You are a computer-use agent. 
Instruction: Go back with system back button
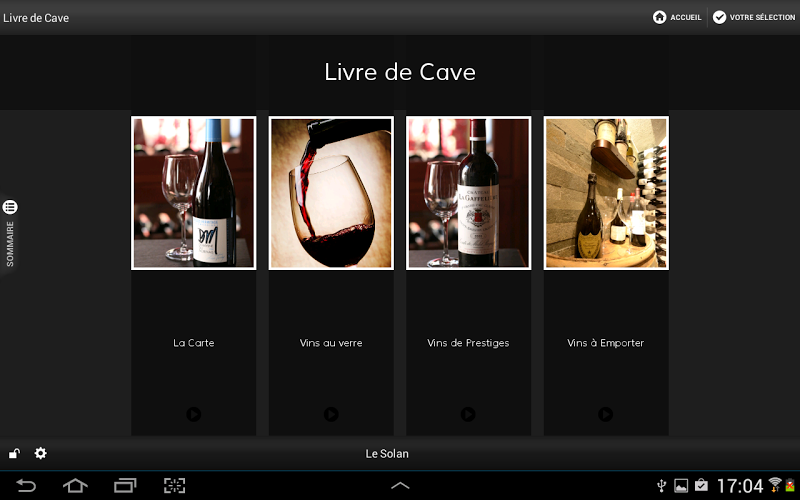25,486
